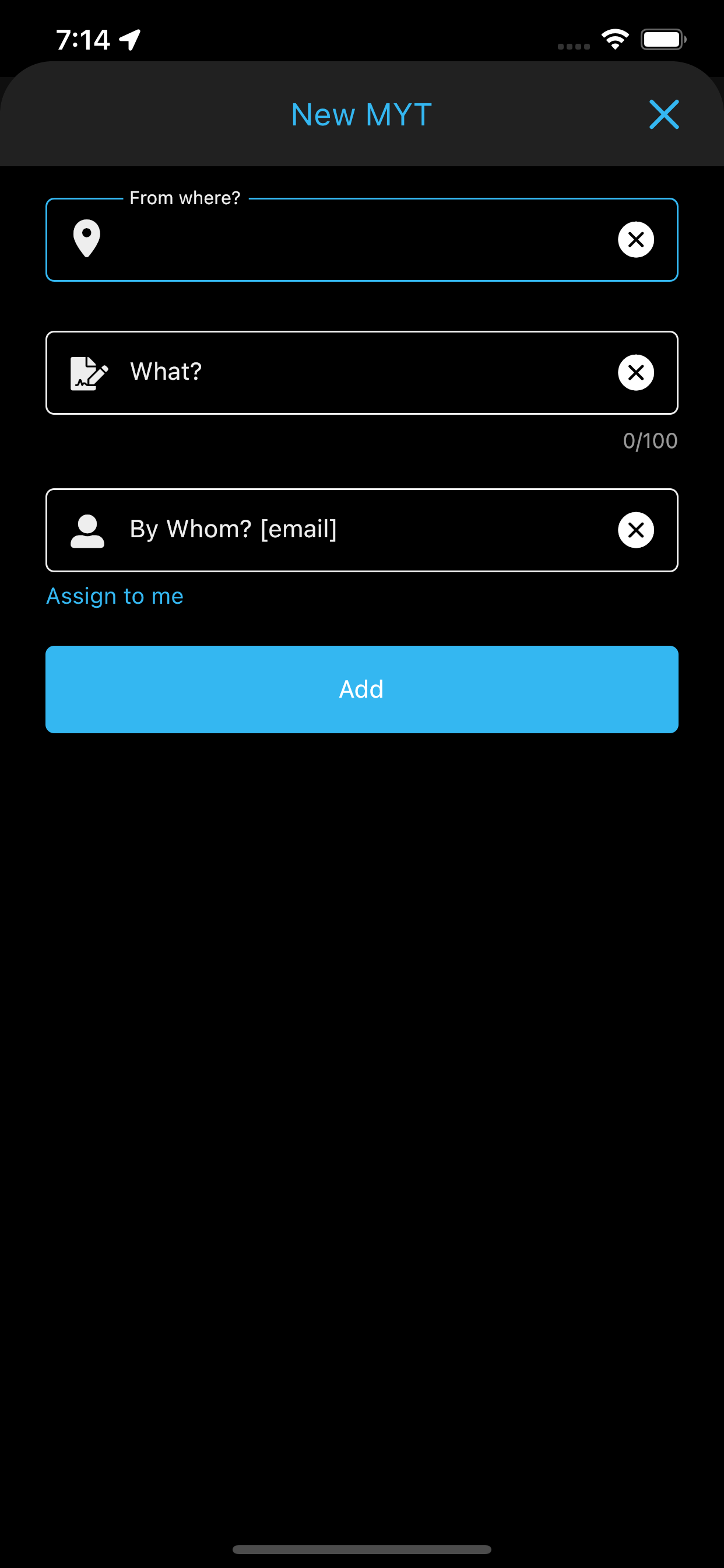Close the New MYT dialog
724x1568 pixels.
(664, 114)
